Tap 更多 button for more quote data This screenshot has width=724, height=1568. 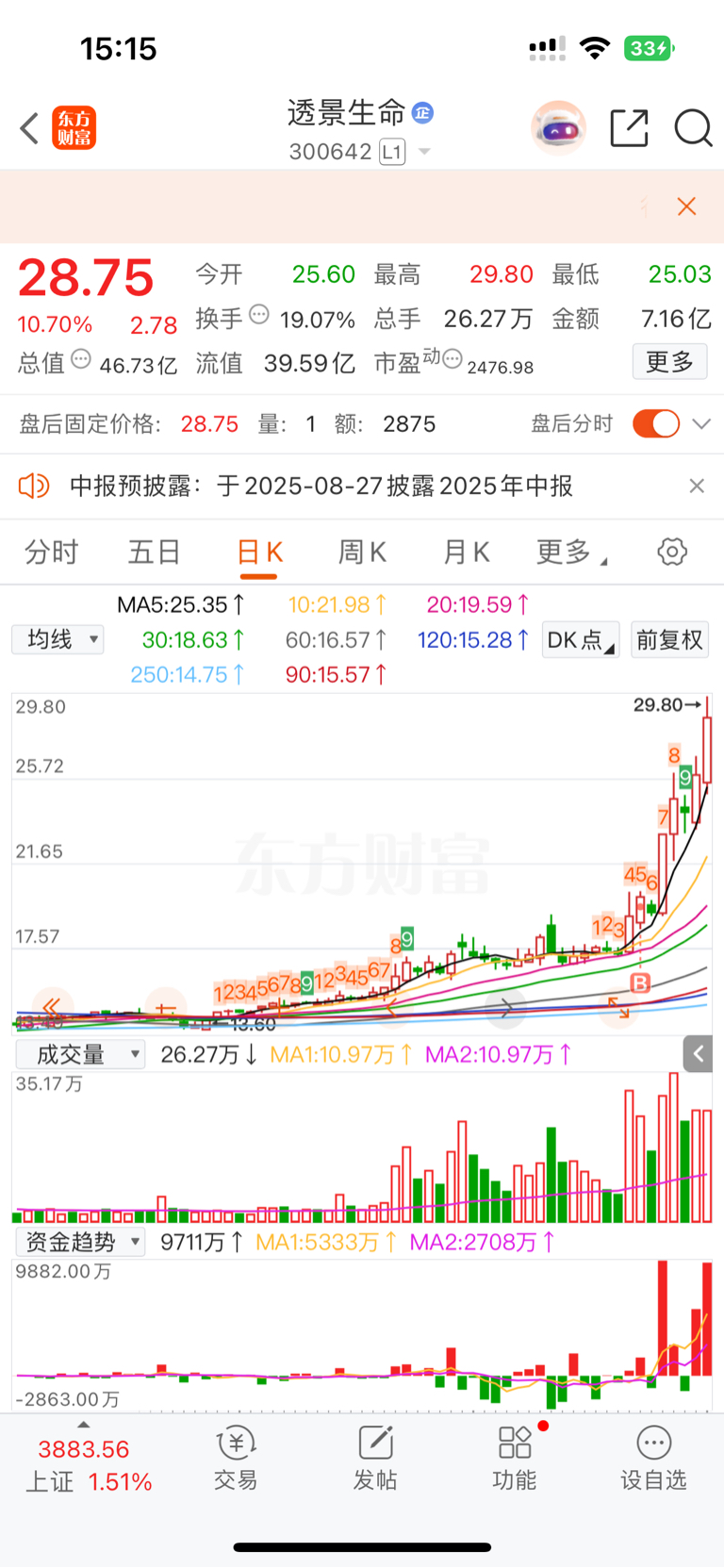669,361
